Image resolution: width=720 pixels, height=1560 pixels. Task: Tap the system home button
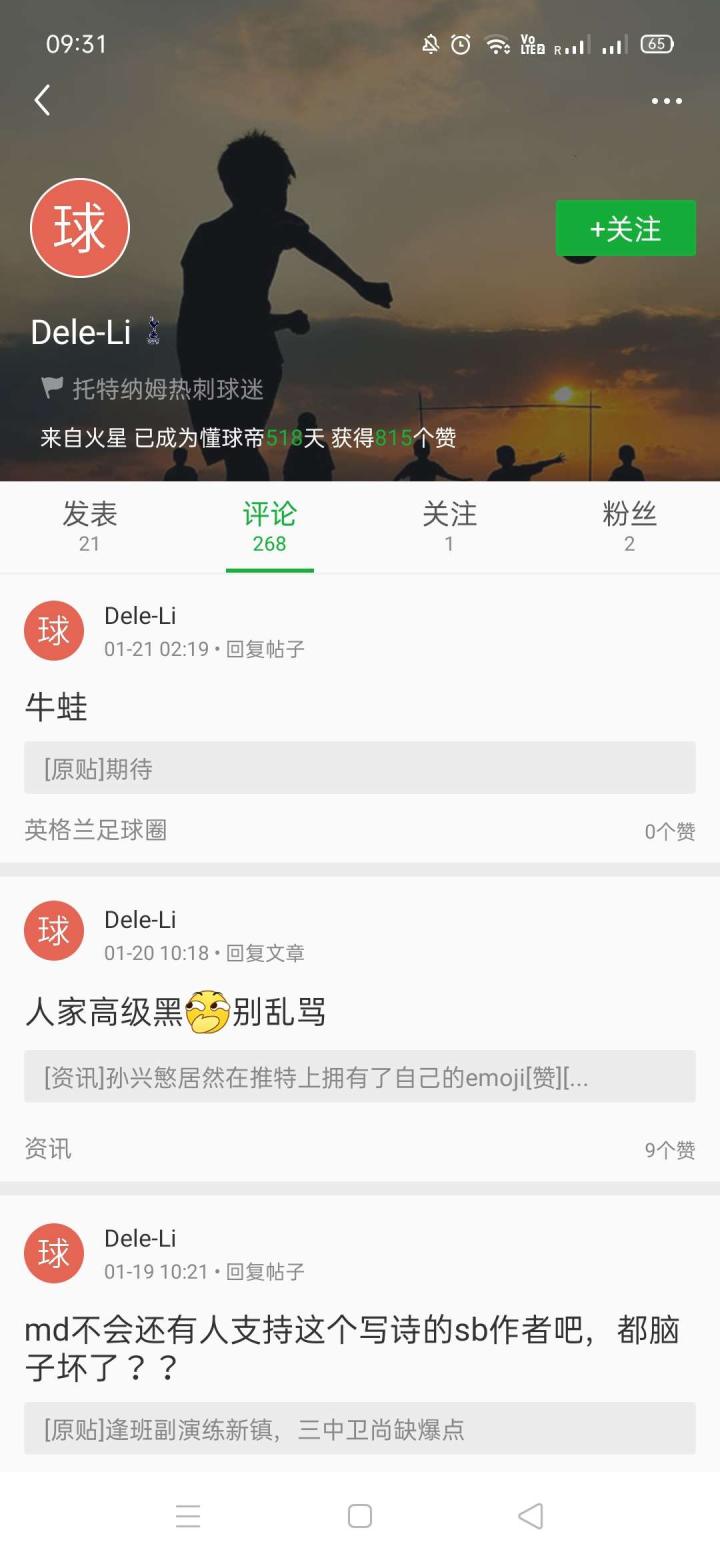[x=360, y=1516]
